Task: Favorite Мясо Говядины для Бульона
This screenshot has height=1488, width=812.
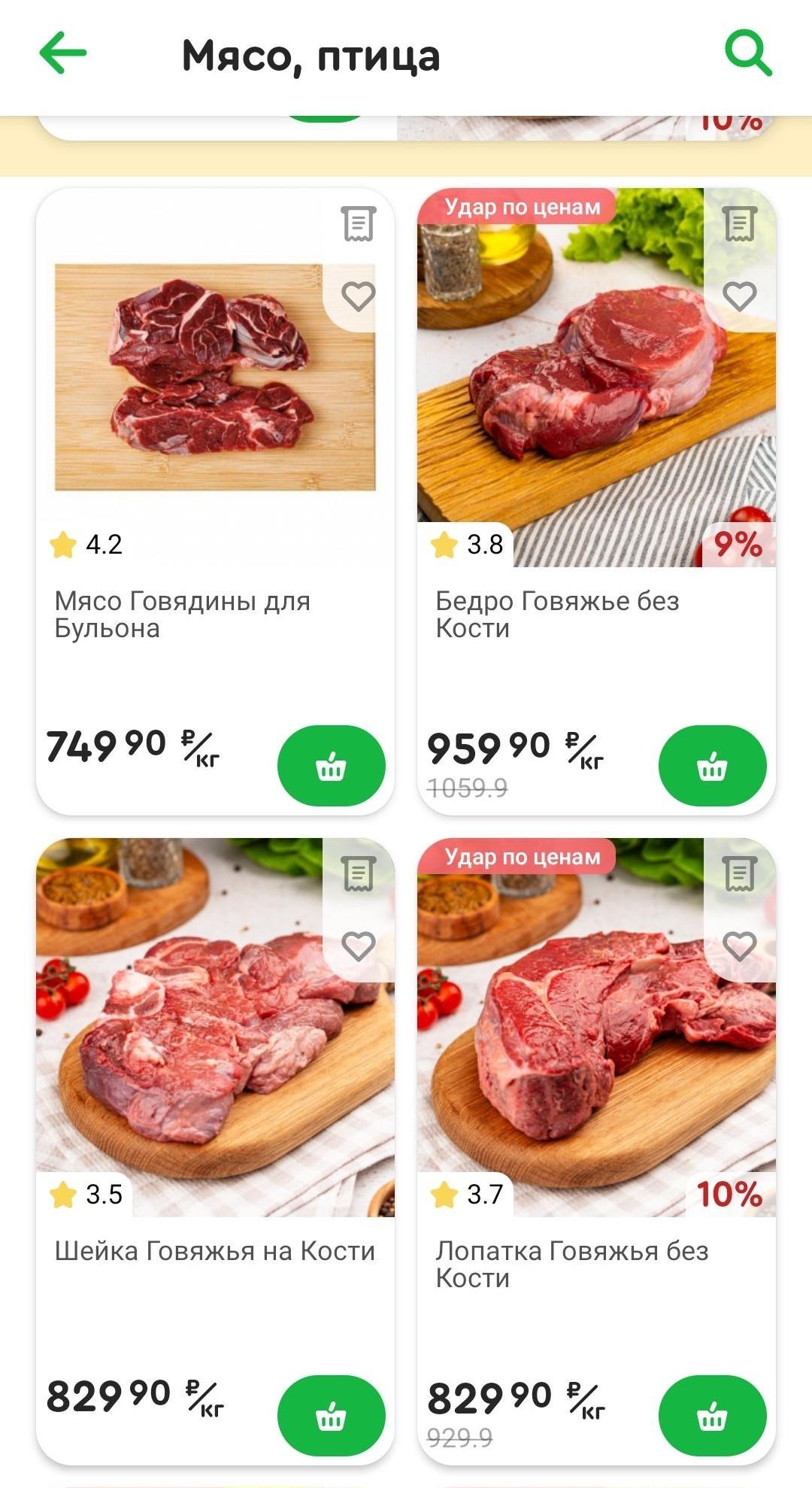Action: (358, 296)
